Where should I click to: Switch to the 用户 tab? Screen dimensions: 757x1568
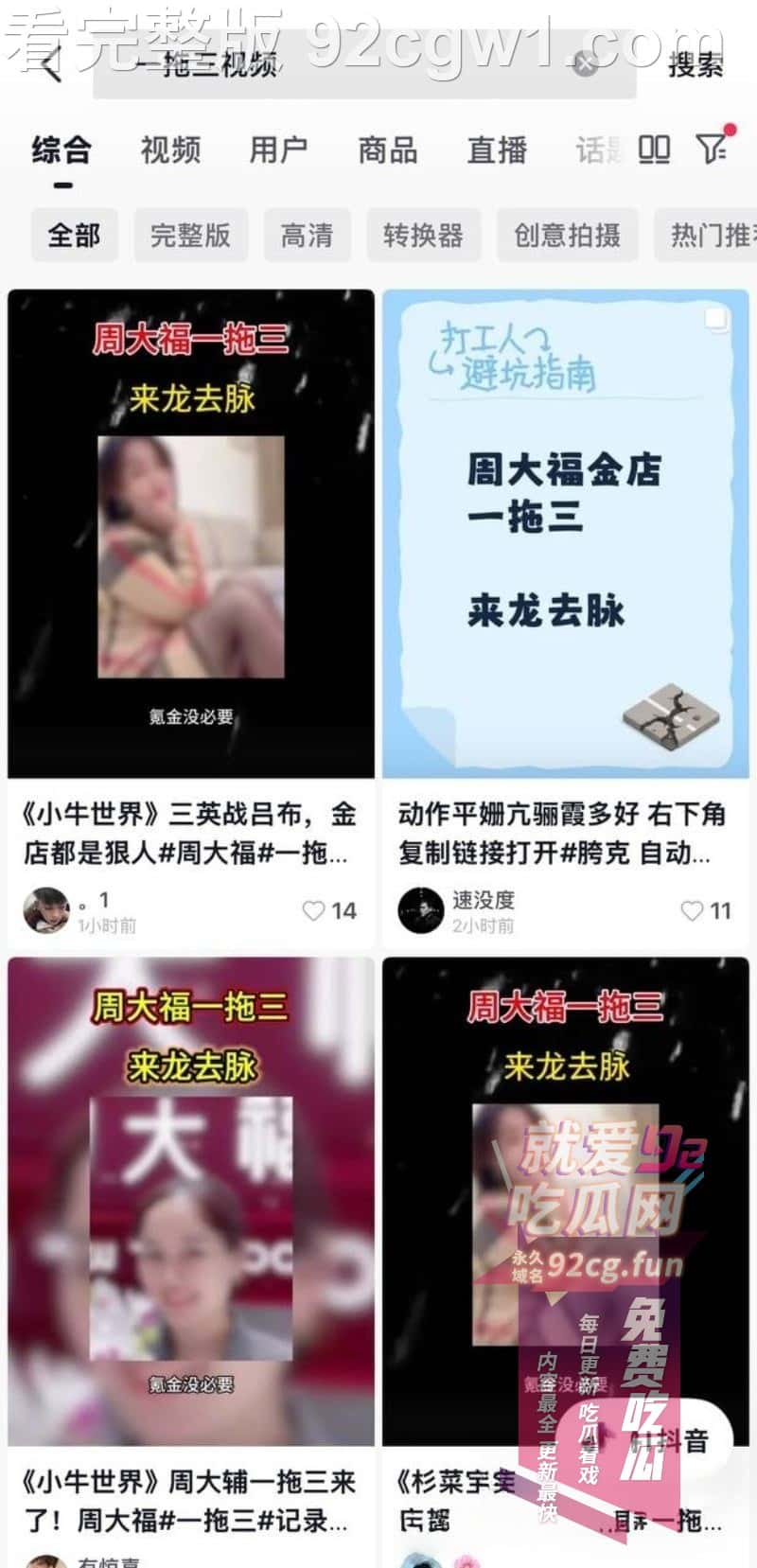[x=278, y=150]
